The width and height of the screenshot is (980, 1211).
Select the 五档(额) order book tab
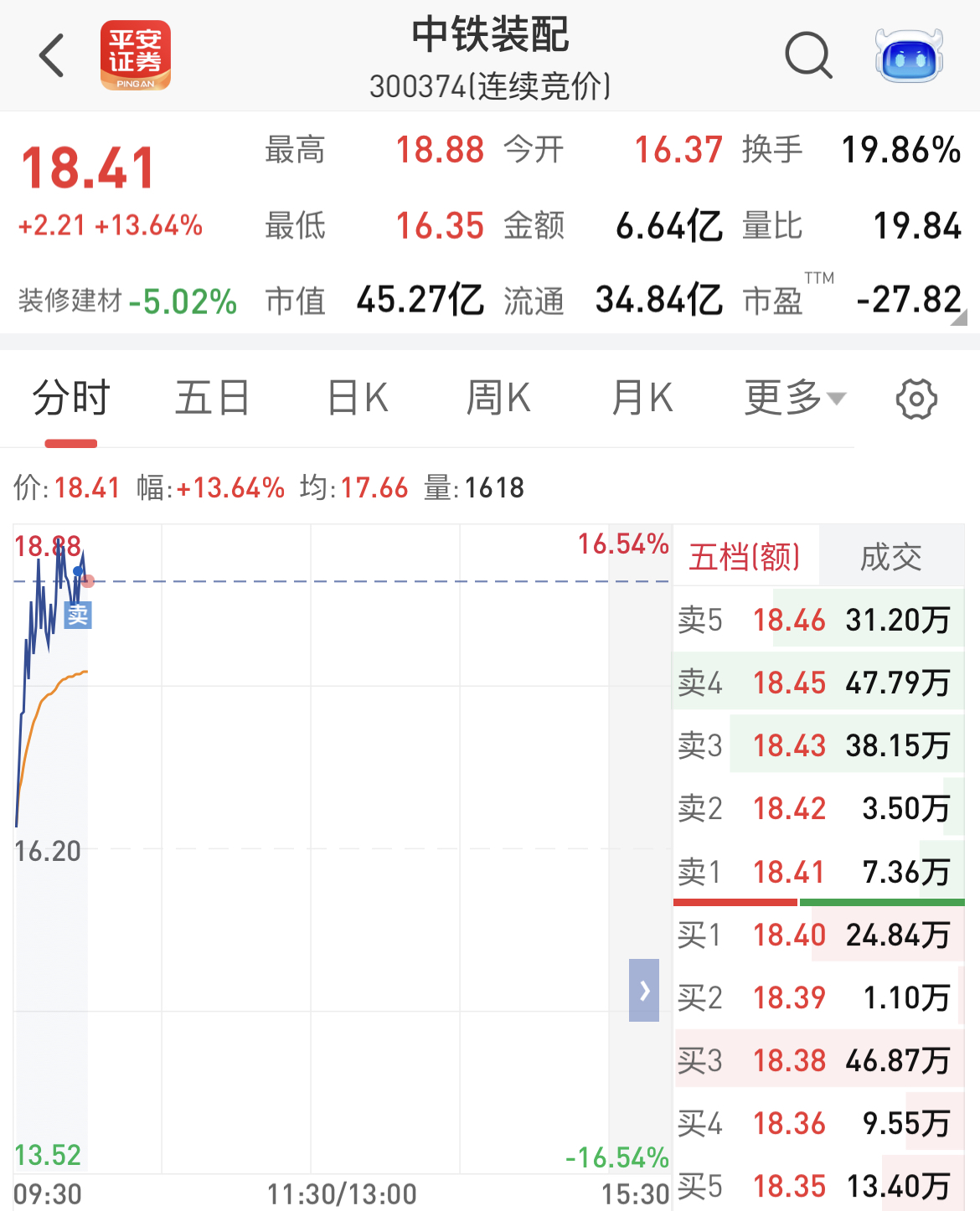[745, 557]
